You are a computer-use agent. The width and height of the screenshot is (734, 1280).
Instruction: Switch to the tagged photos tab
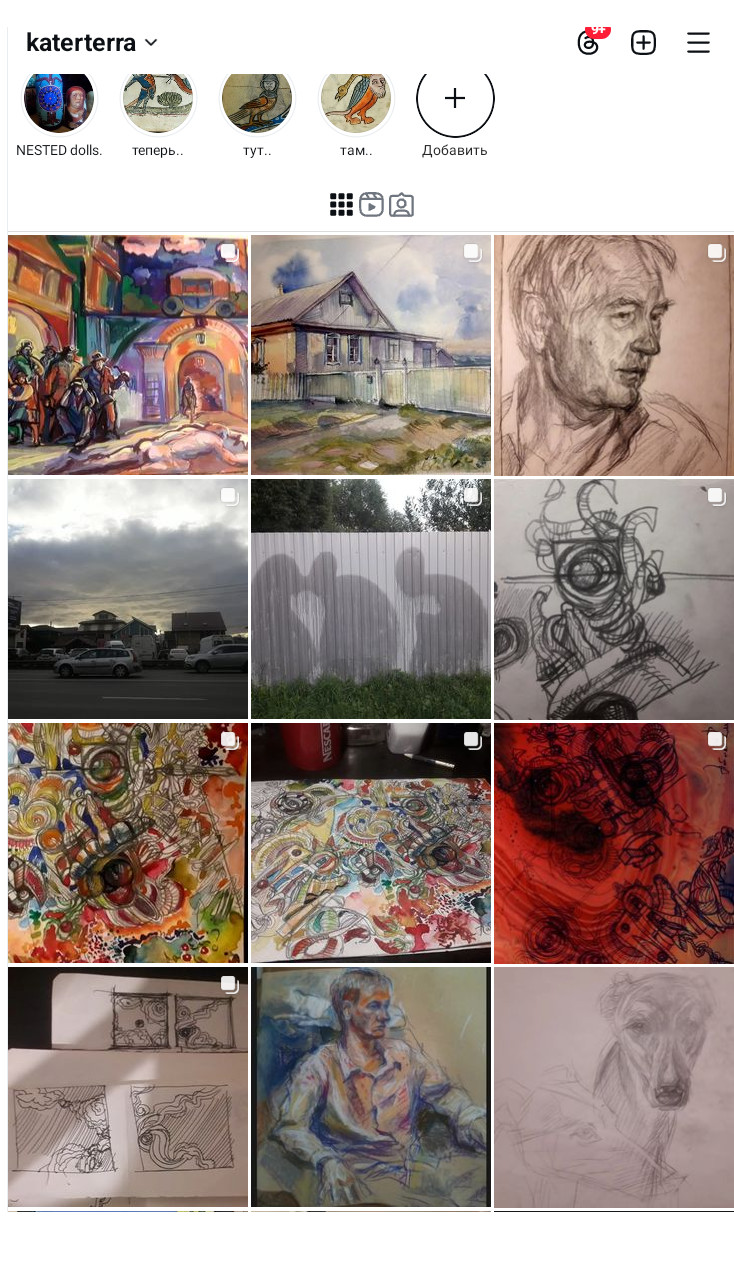(401, 205)
